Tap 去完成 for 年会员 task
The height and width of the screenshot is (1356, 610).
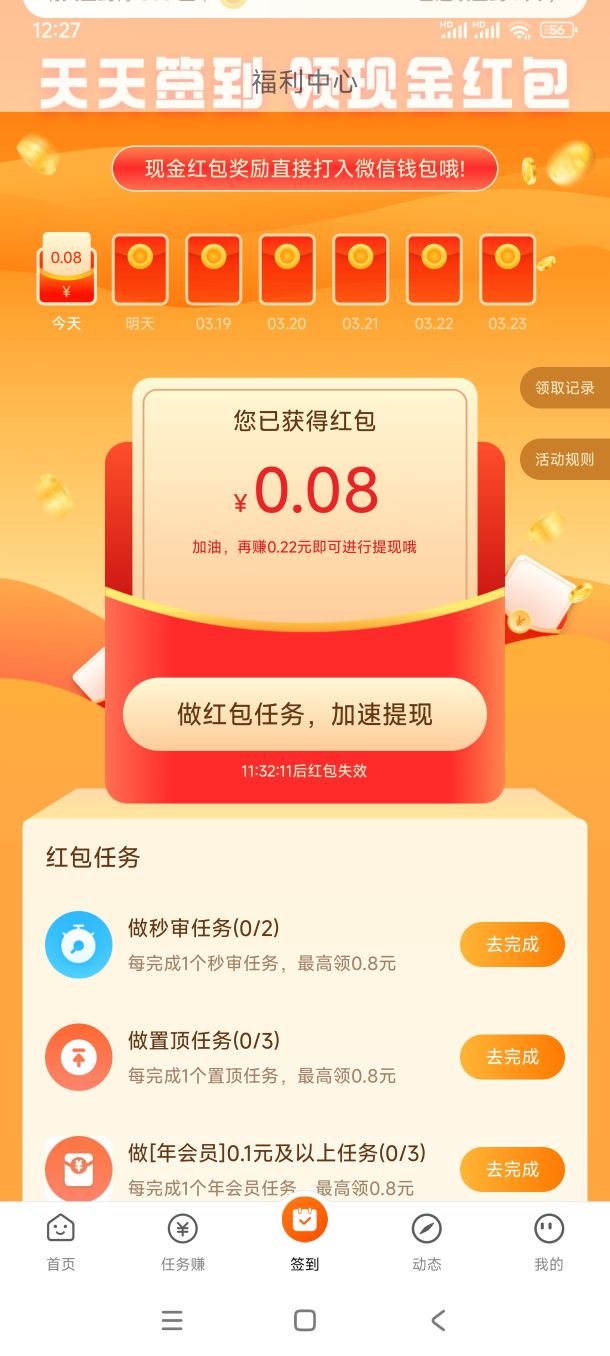point(512,1169)
